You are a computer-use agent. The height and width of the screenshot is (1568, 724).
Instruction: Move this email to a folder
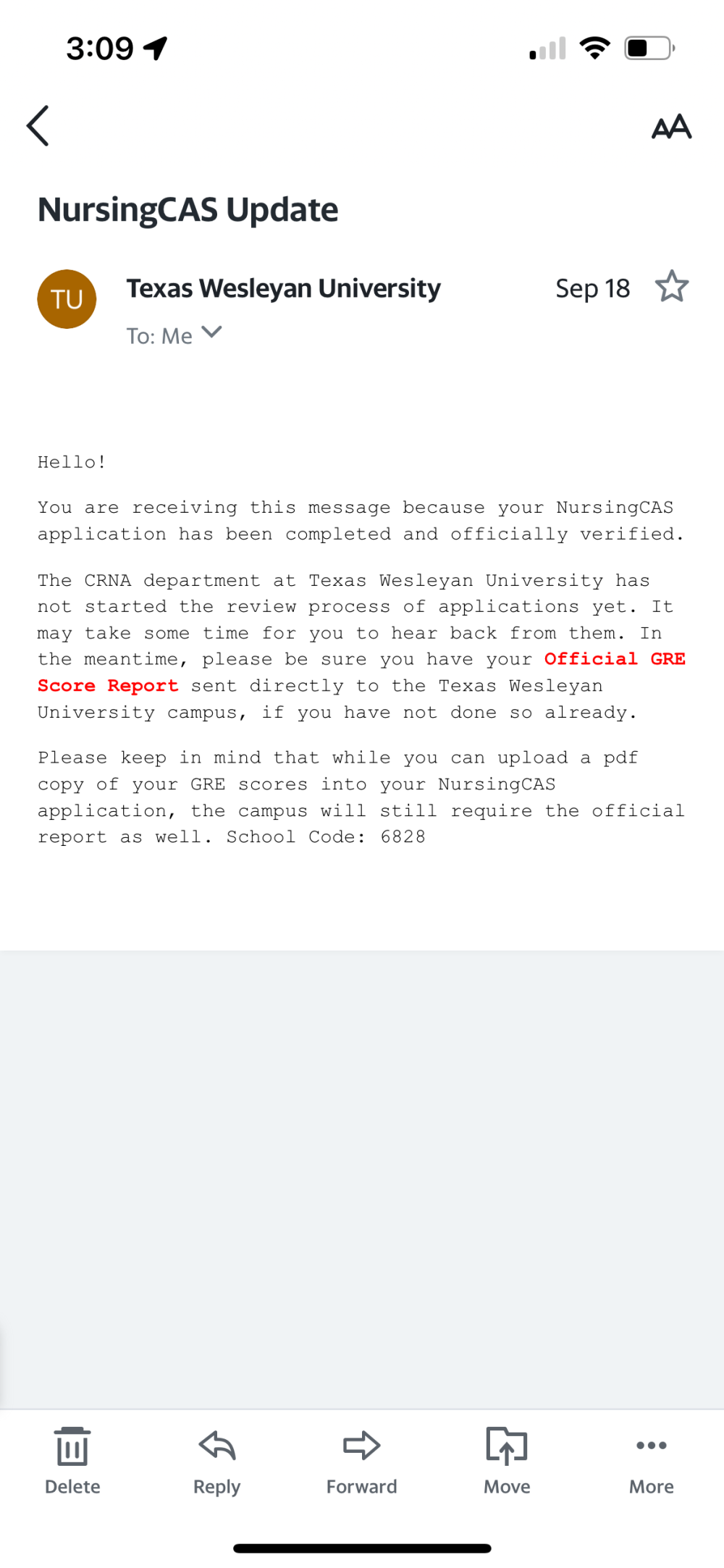[507, 1459]
